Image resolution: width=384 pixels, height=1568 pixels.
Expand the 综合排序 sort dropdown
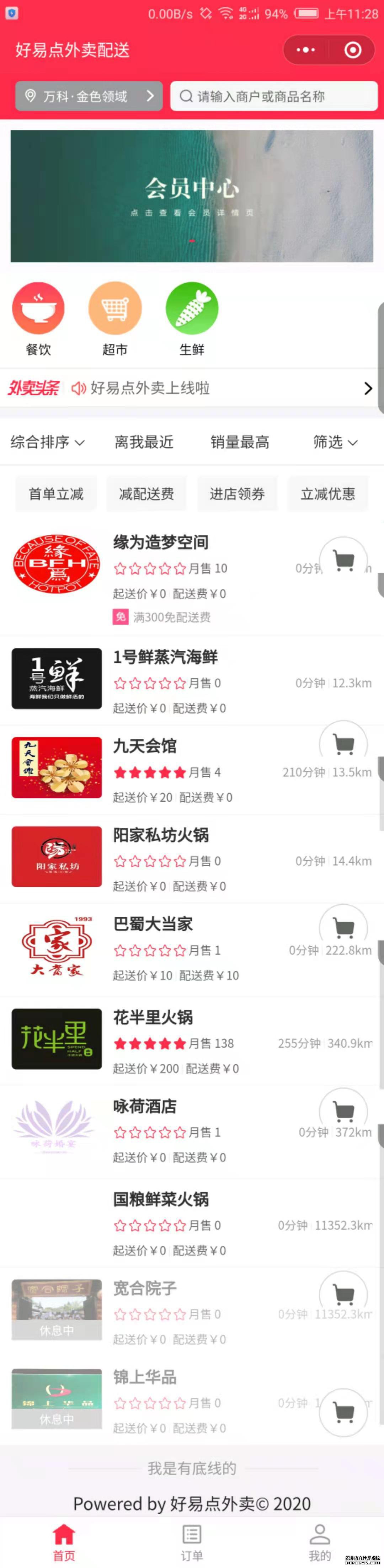tap(47, 442)
